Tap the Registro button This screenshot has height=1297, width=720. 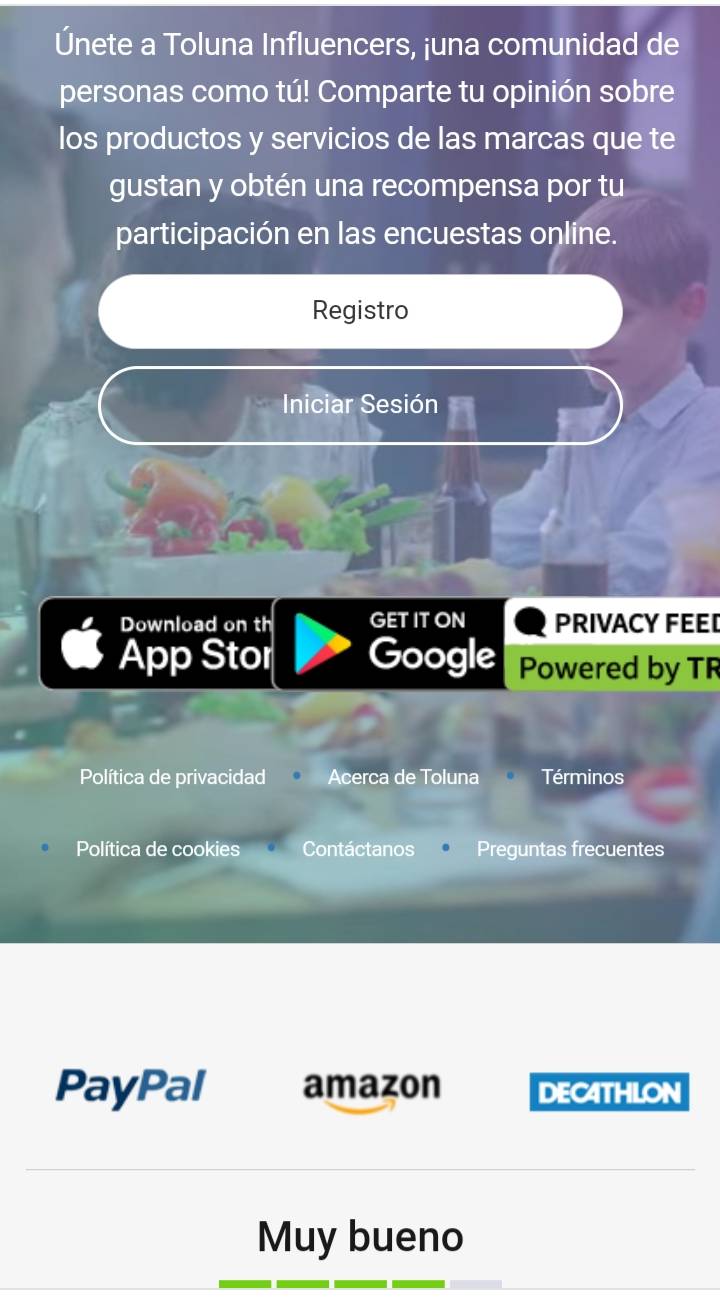tap(360, 311)
